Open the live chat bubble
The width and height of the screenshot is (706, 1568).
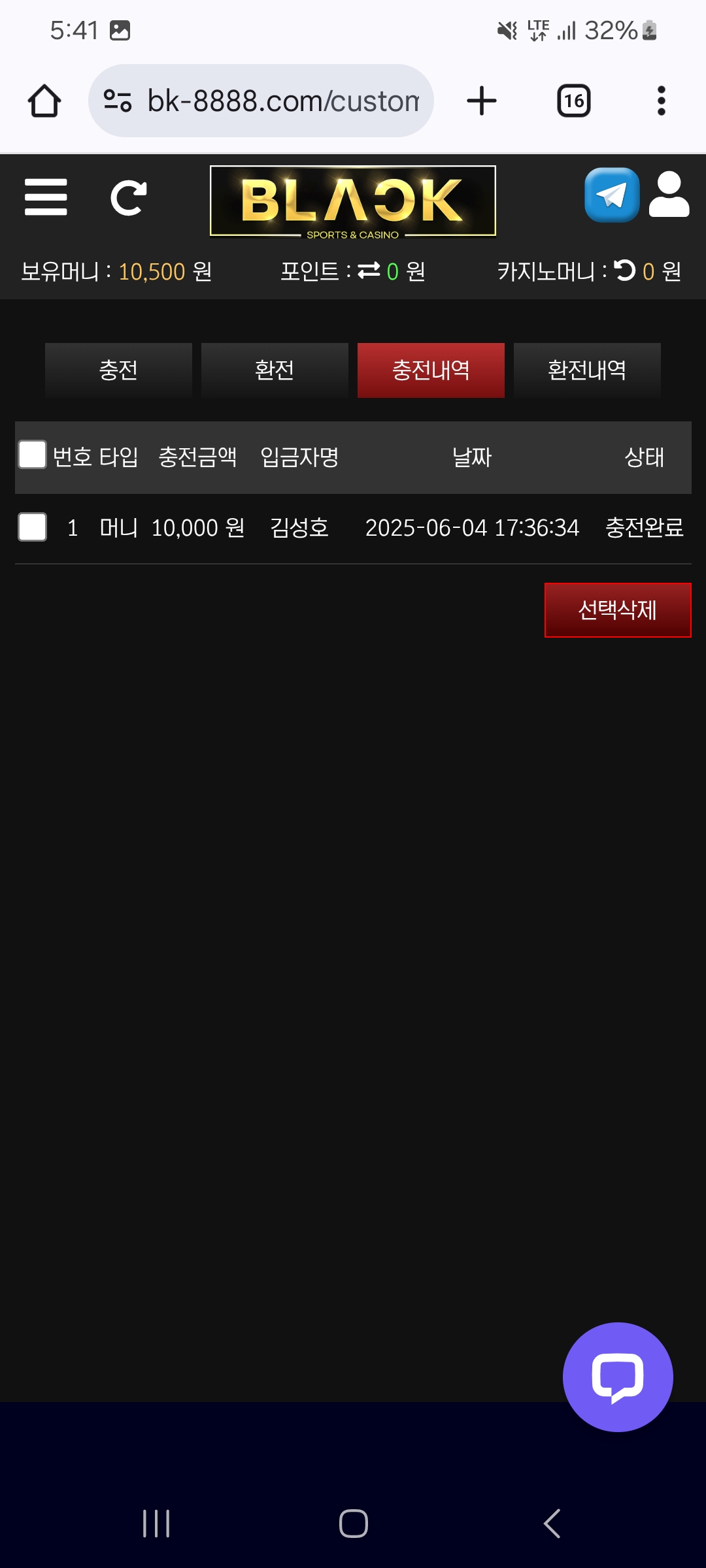(618, 1377)
